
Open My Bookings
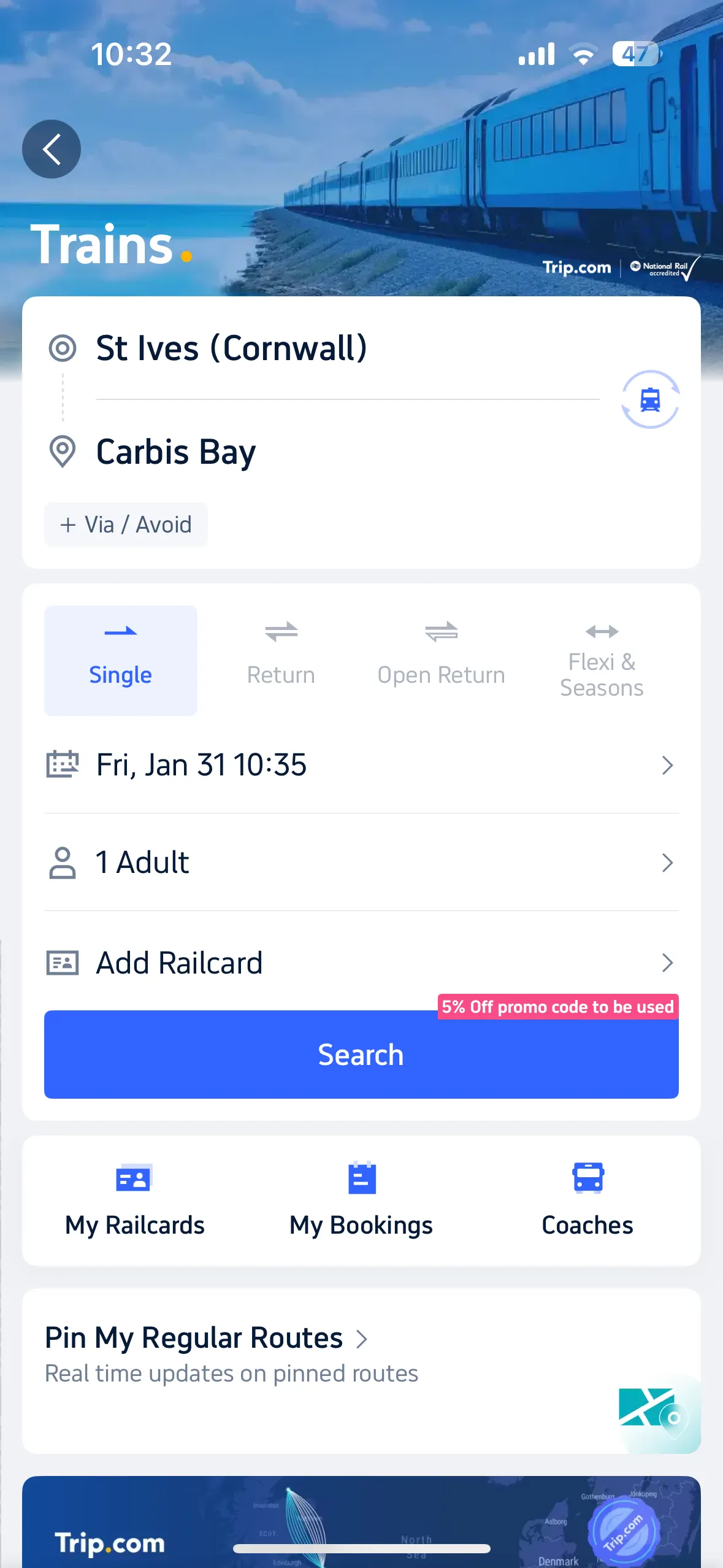pos(361,1200)
